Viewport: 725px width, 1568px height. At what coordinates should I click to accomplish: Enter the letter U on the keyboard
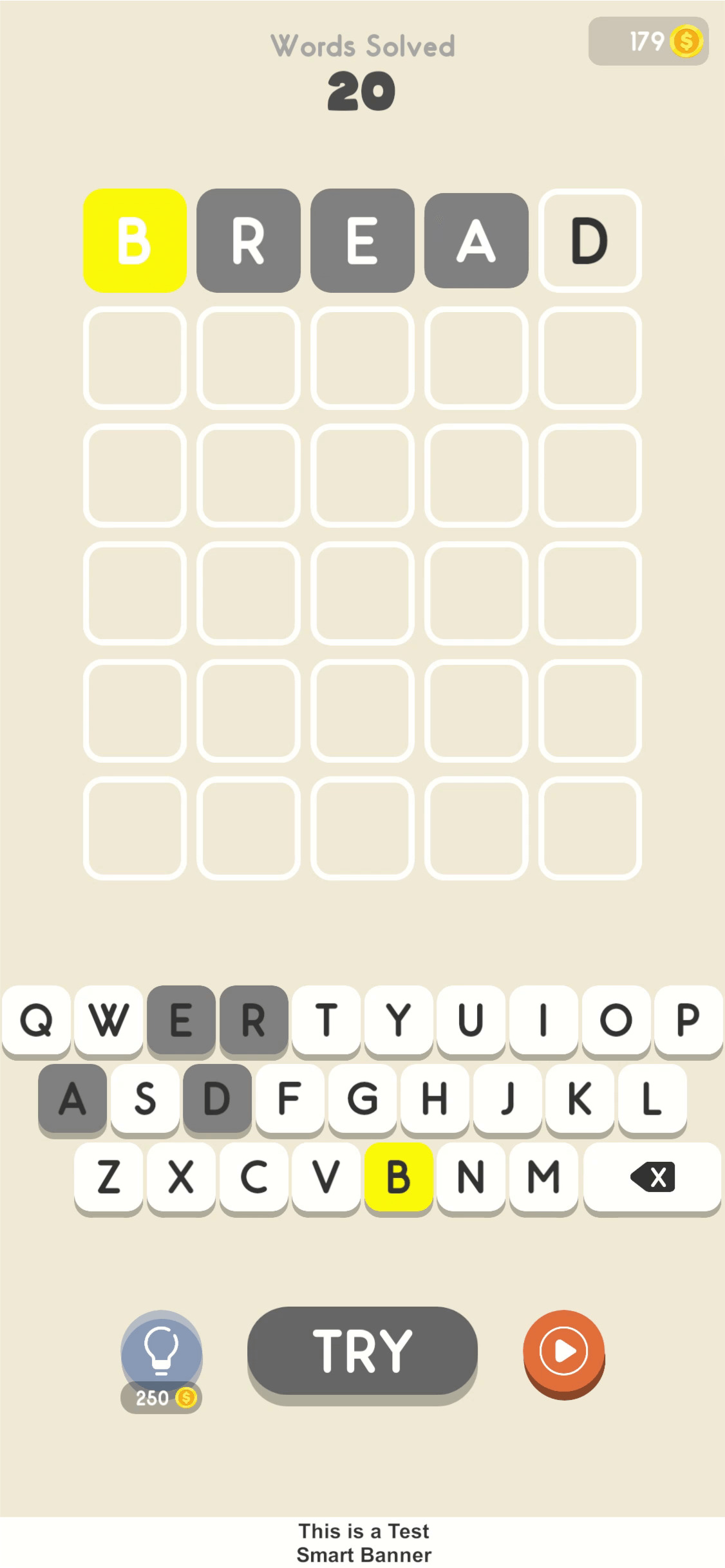471,1020
